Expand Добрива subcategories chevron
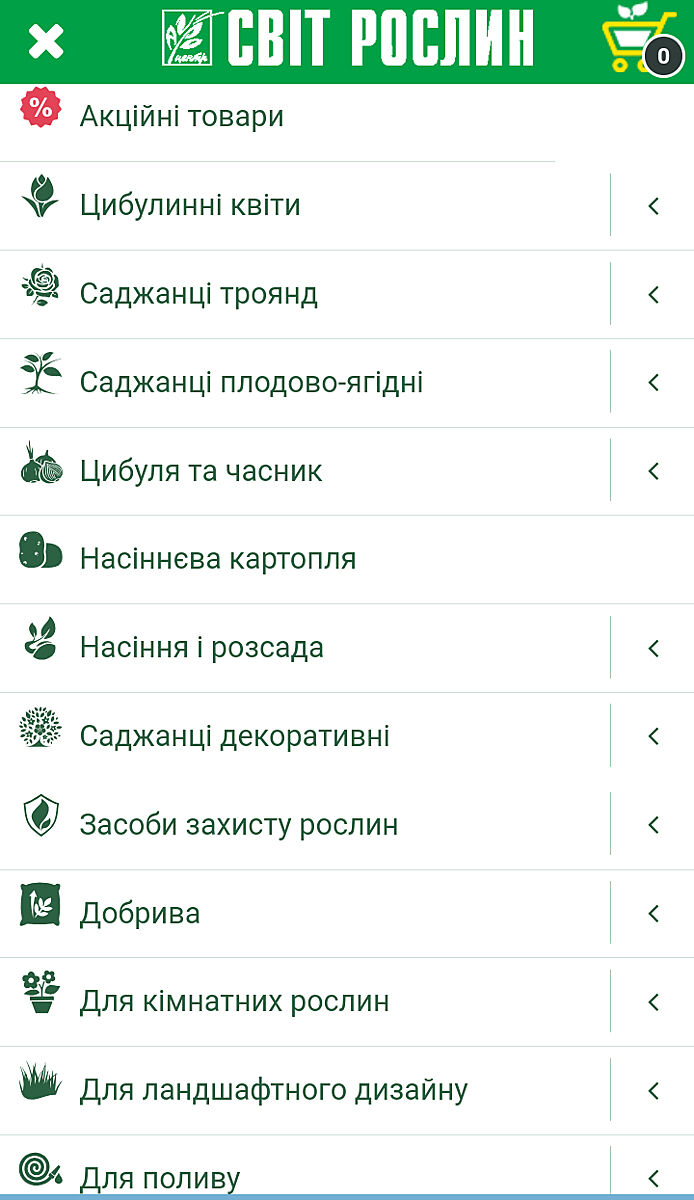The image size is (694, 1200). (x=653, y=913)
